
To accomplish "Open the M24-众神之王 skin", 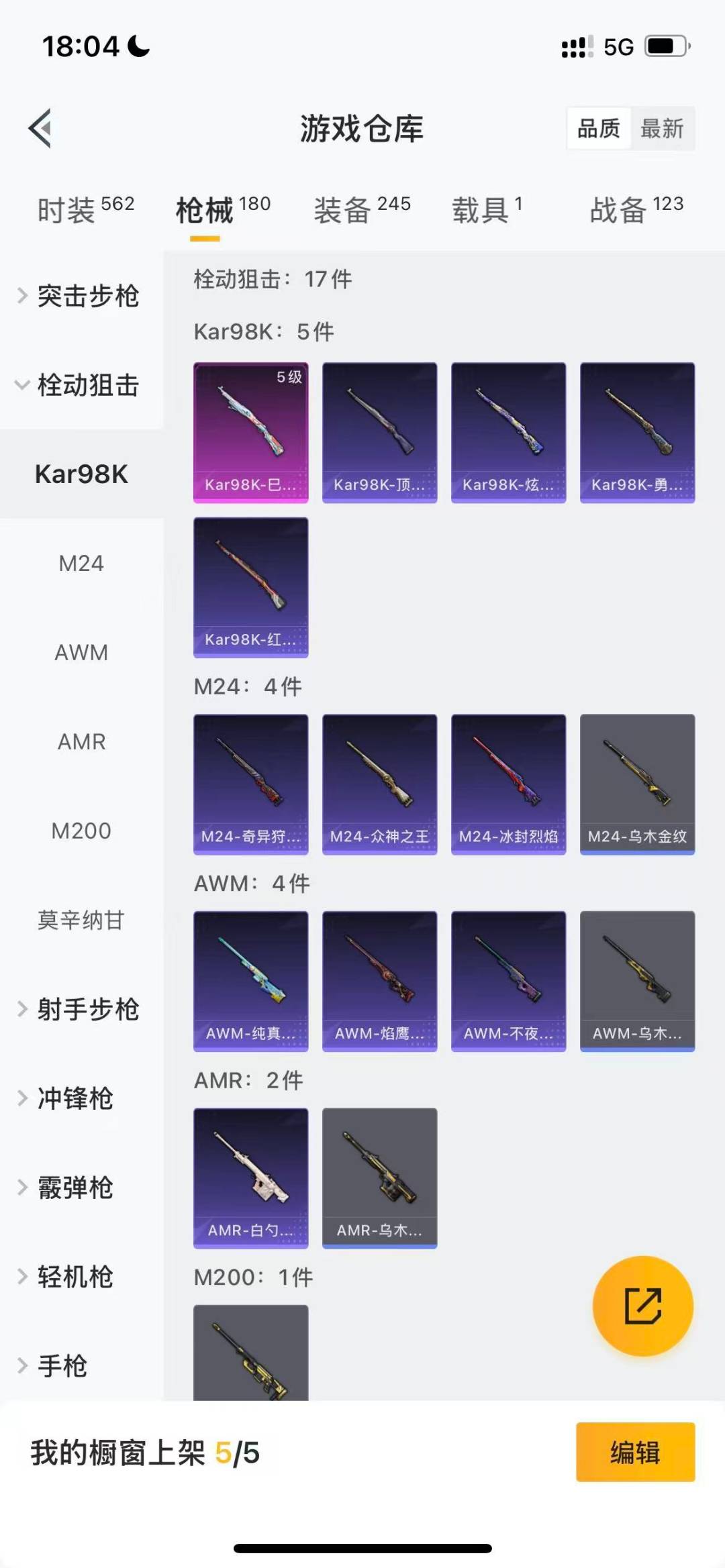I will coord(379,784).
